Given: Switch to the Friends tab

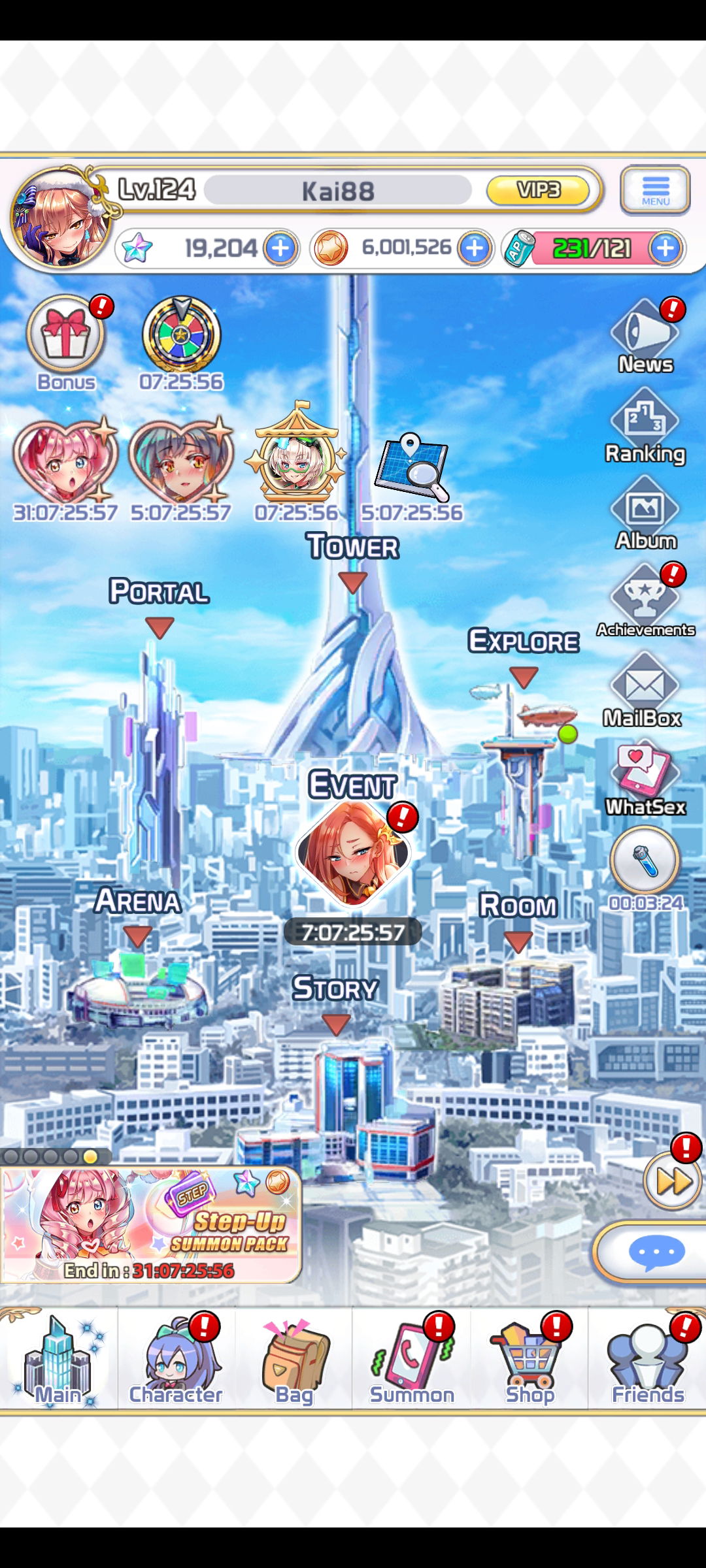Looking at the screenshot, I should [x=647, y=1359].
